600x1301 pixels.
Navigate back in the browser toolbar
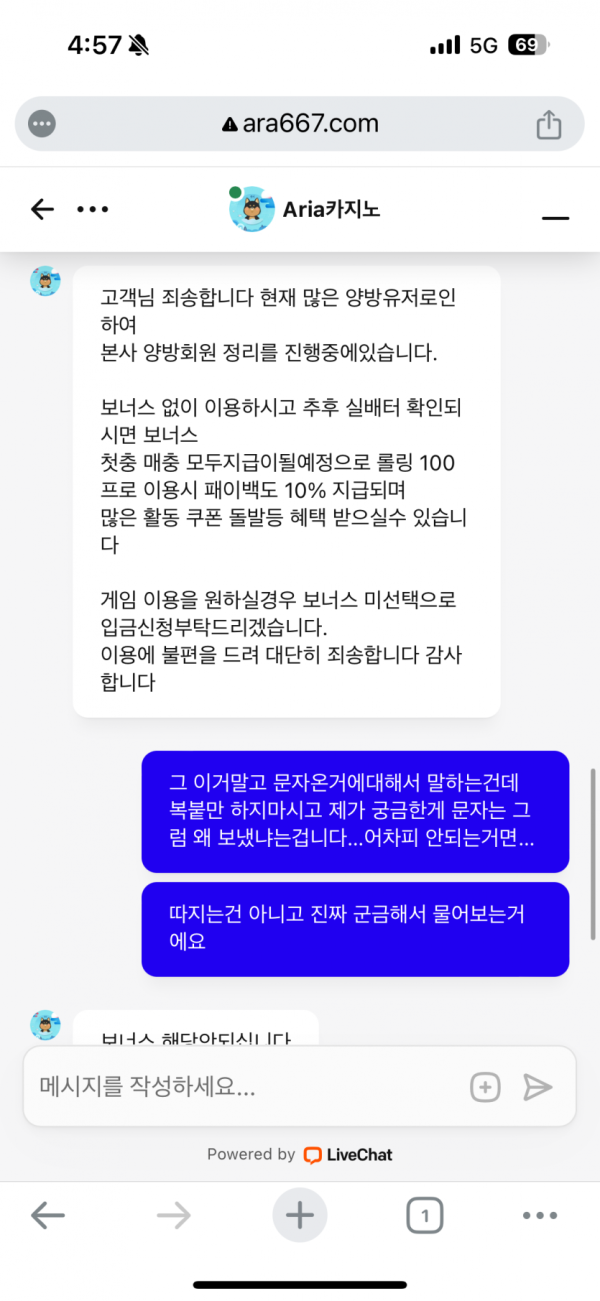pyautogui.click(x=47, y=1215)
